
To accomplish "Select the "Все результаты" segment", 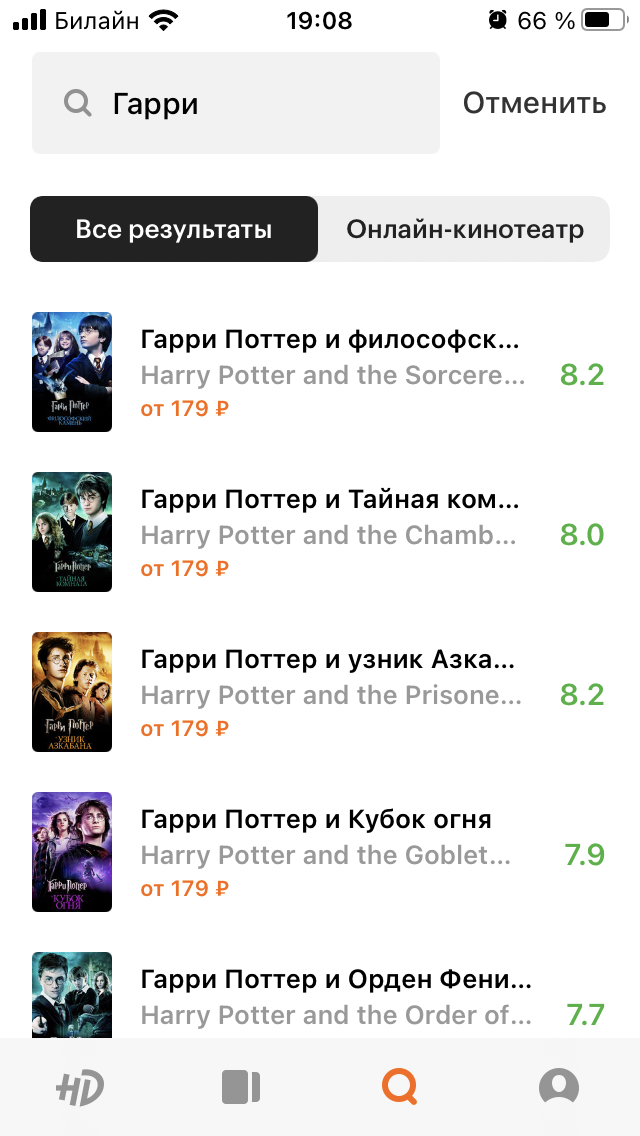I will pos(174,229).
